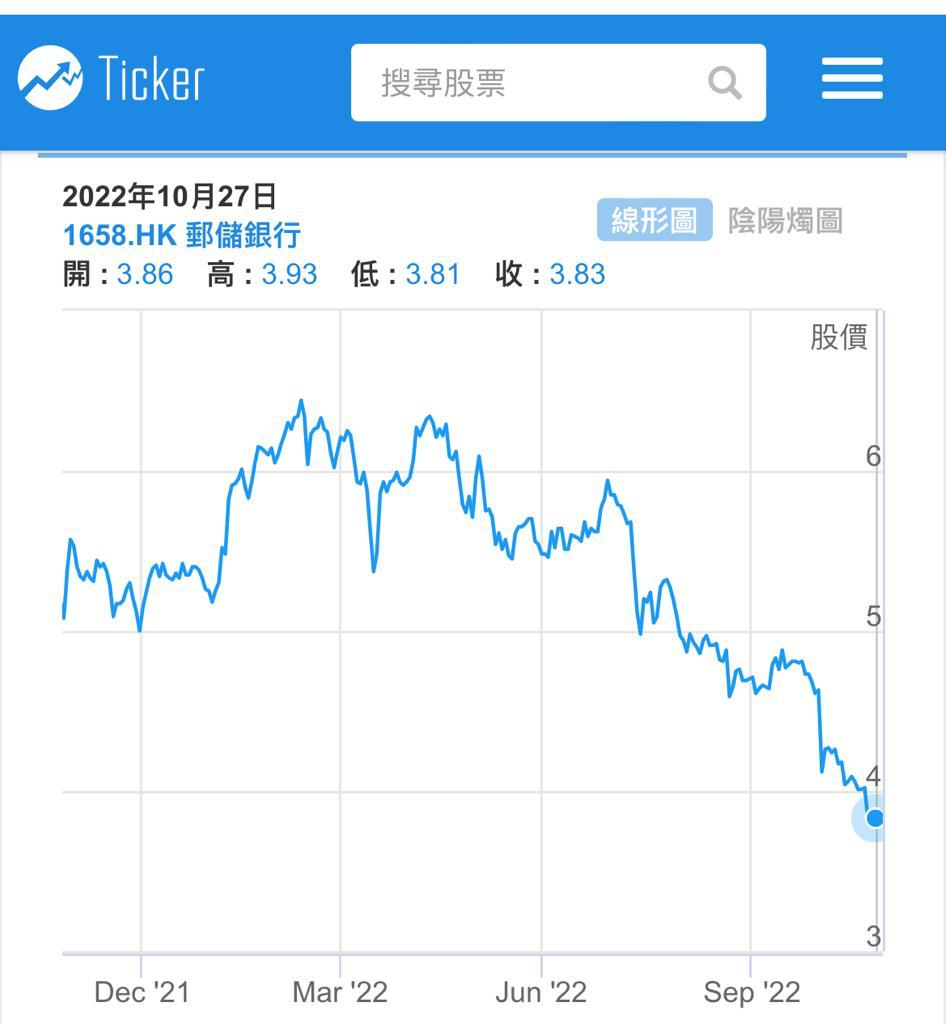Switch to the 陰陽燭圖 candlestick chart
This screenshot has width=946, height=1024.
coord(785,221)
